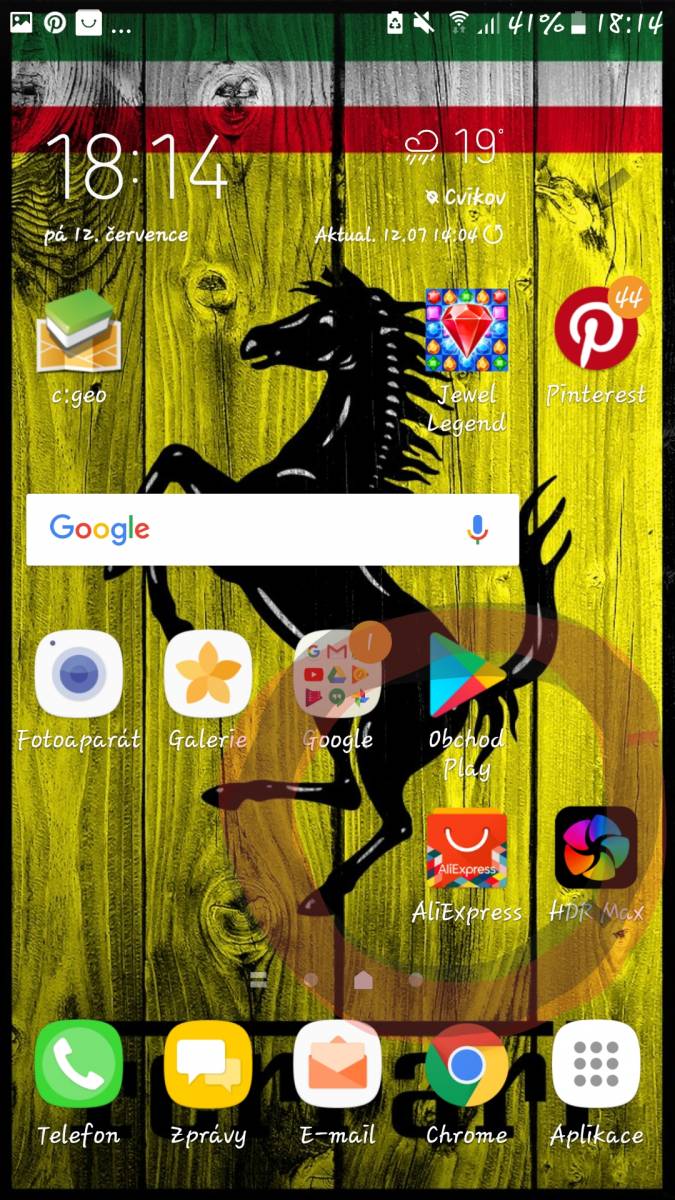Image resolution: width=675 pixels, height=1200 pixels.
Task: Tap the home page indicator
Action: point(363,979)
